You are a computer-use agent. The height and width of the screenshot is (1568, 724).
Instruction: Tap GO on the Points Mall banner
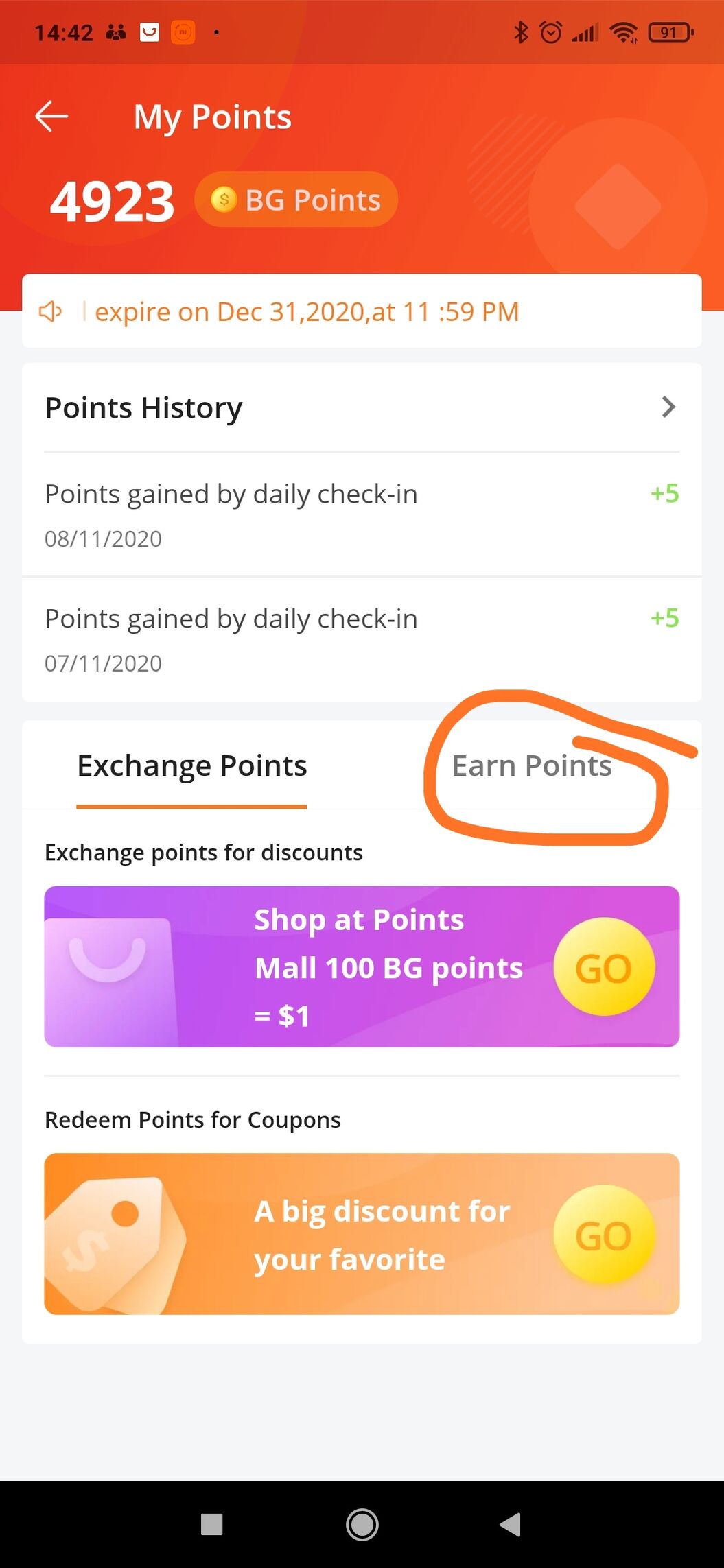pos(604,967)
